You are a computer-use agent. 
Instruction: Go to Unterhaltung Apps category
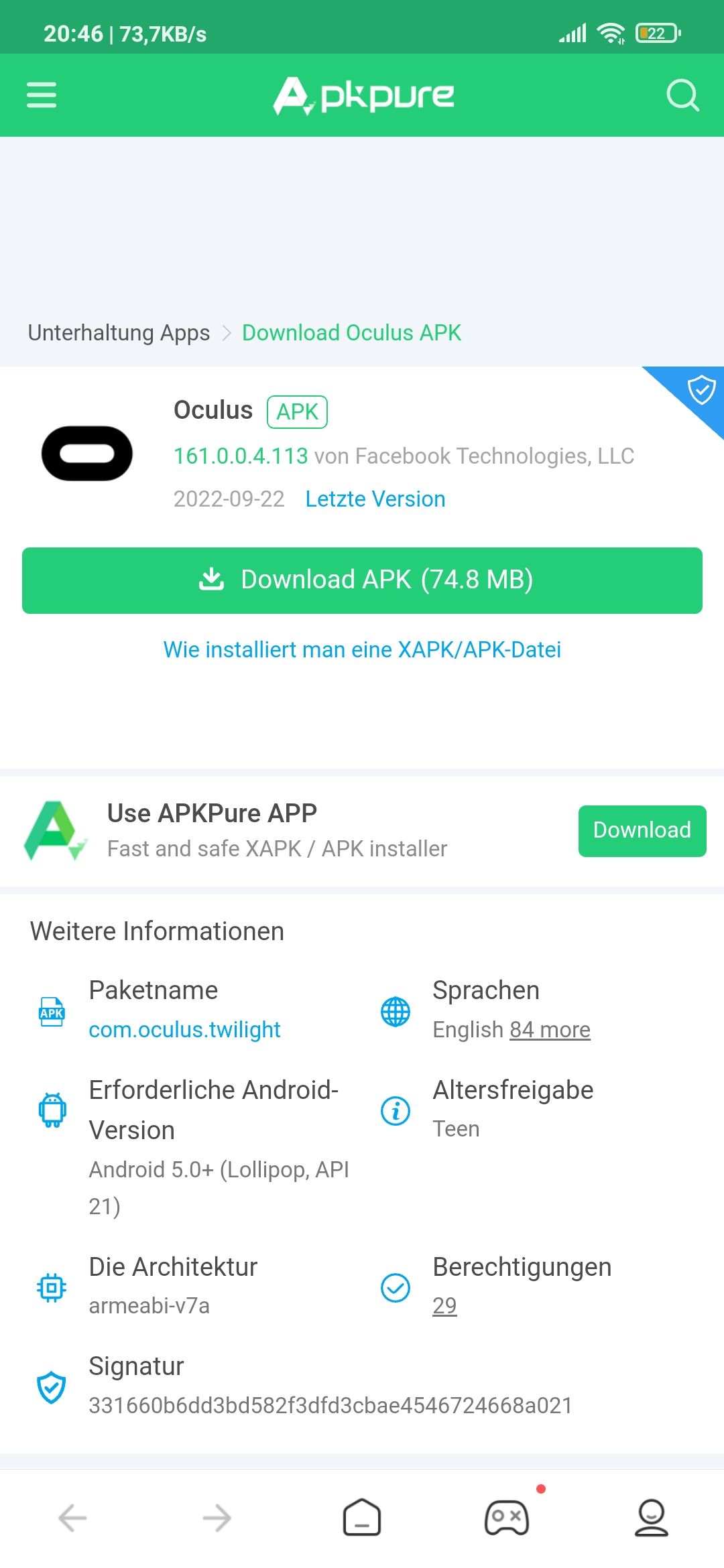point(119,332)
